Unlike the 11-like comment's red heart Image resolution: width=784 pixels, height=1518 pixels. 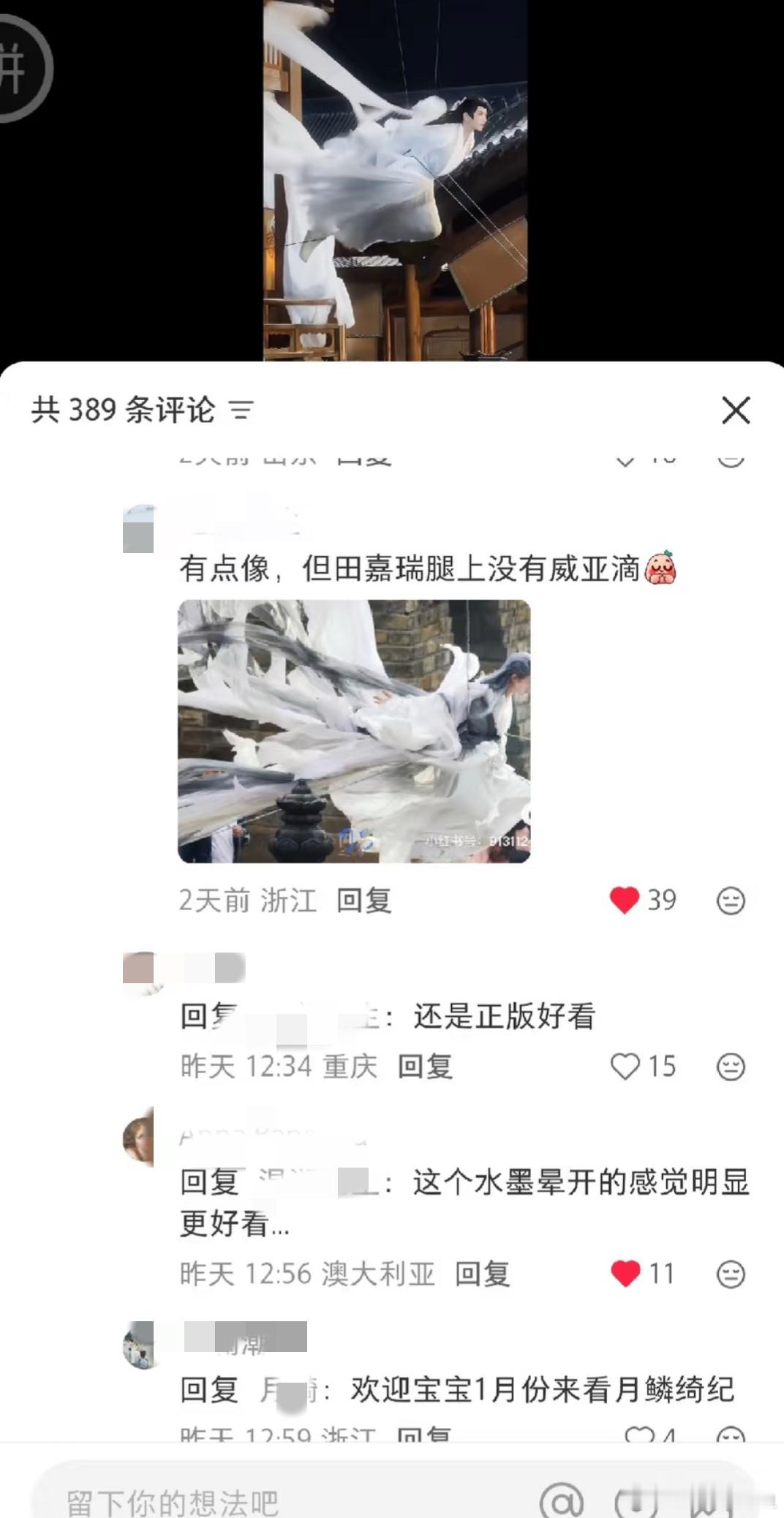click(x=627, y=1274)
